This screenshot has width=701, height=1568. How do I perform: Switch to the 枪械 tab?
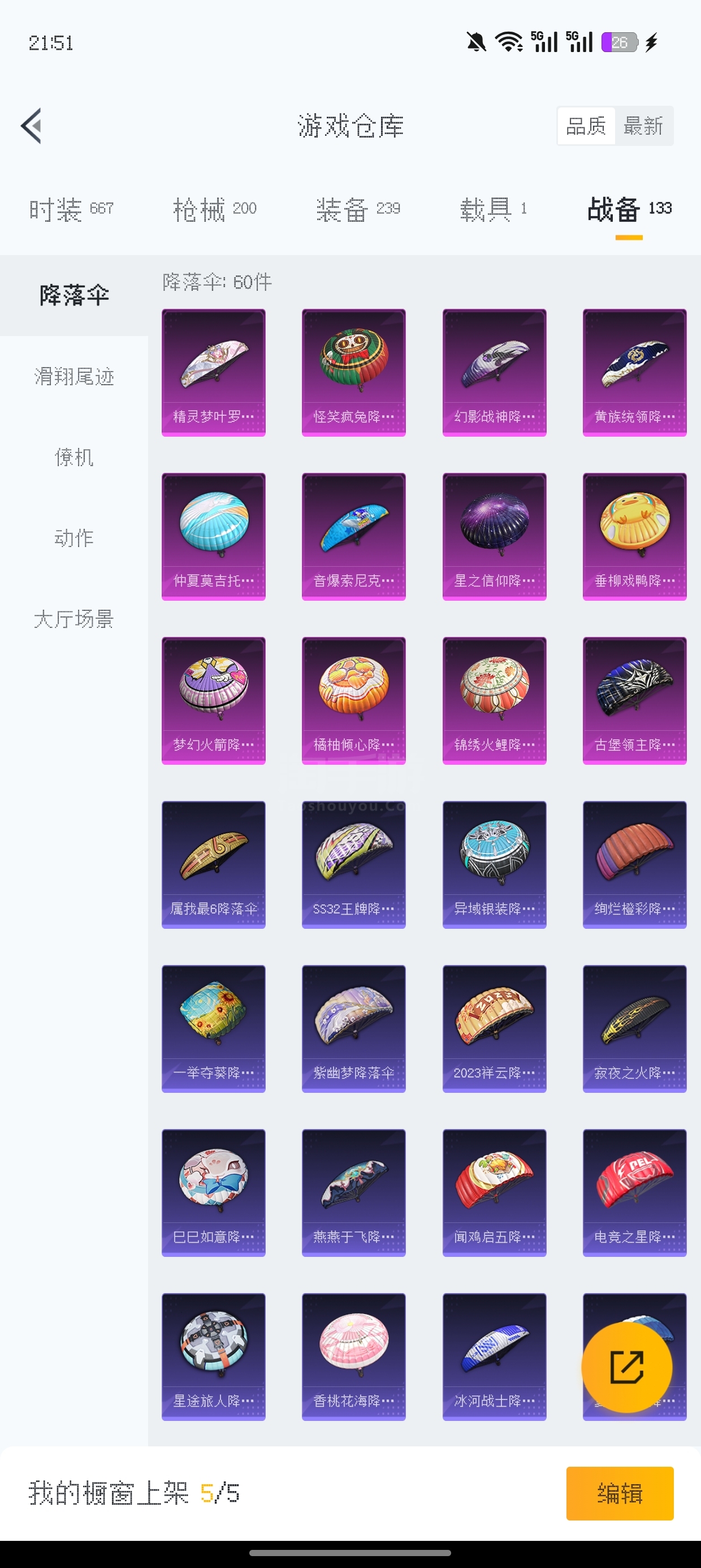[x=215, y=209]
